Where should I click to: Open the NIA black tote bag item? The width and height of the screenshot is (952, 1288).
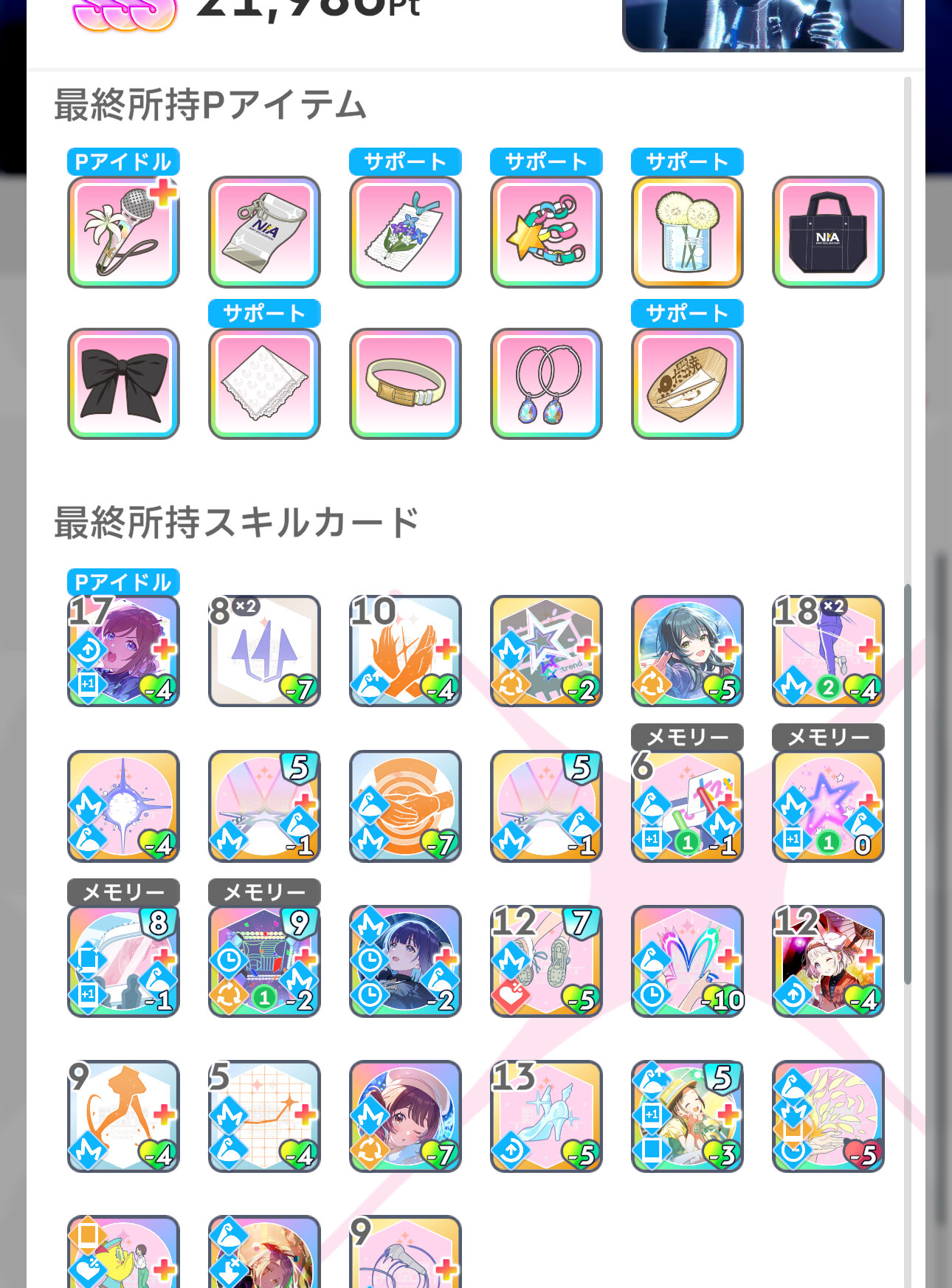pos(828,232)
